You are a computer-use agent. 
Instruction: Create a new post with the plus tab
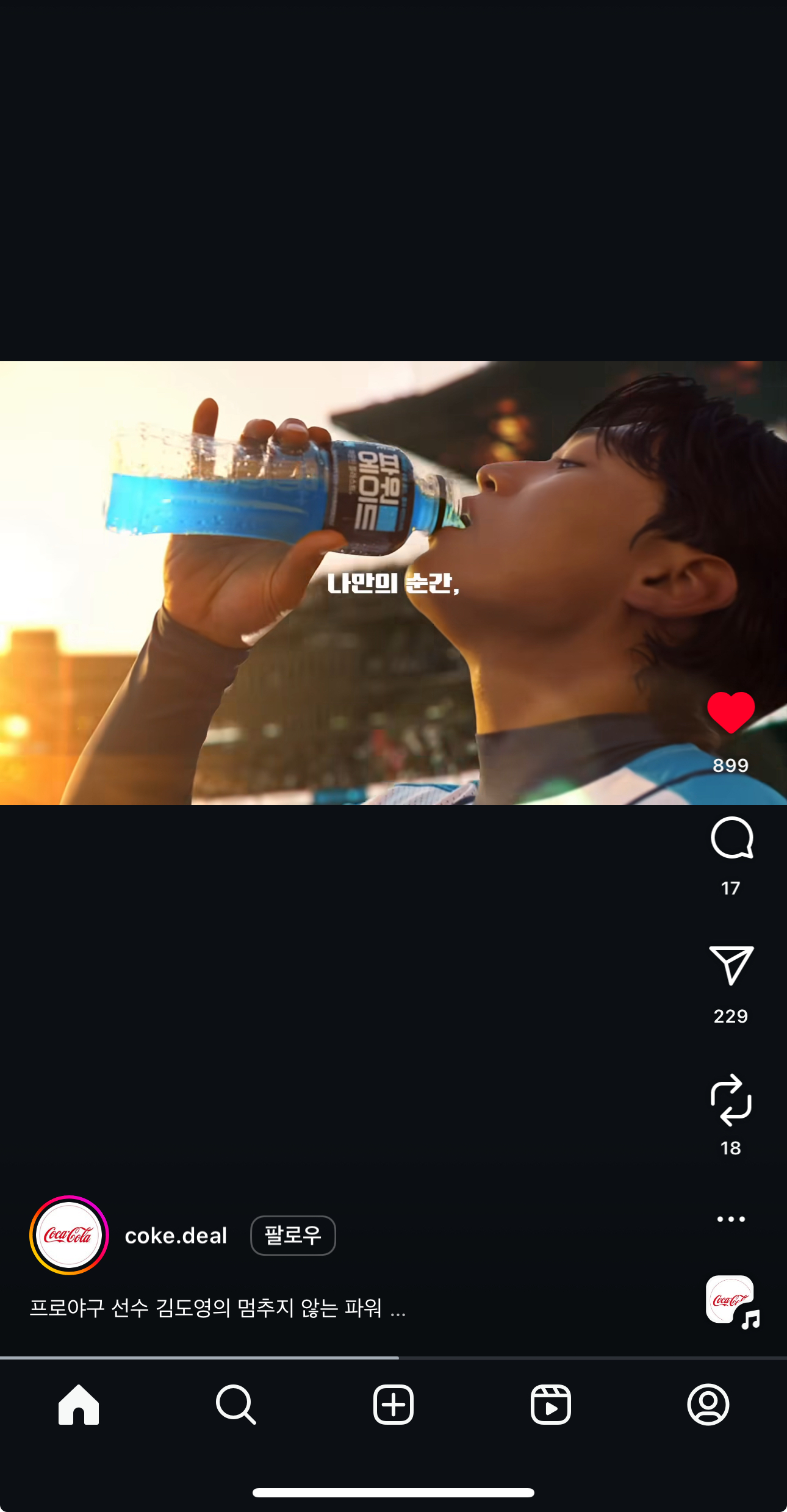pyautogui.click(x=393, y=1405)
